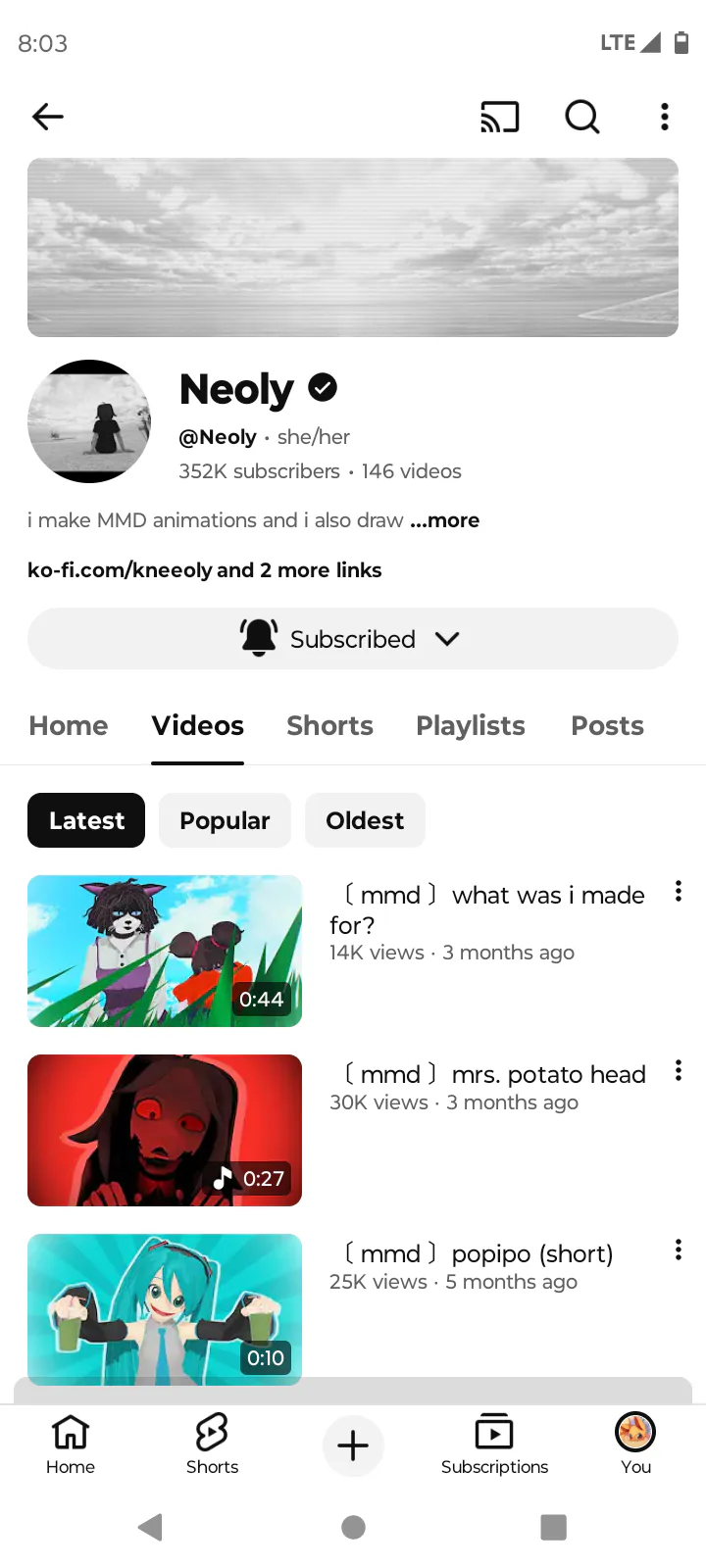Sort videos by Oldest
The image size is (706, 1568).
coord(365,820)
